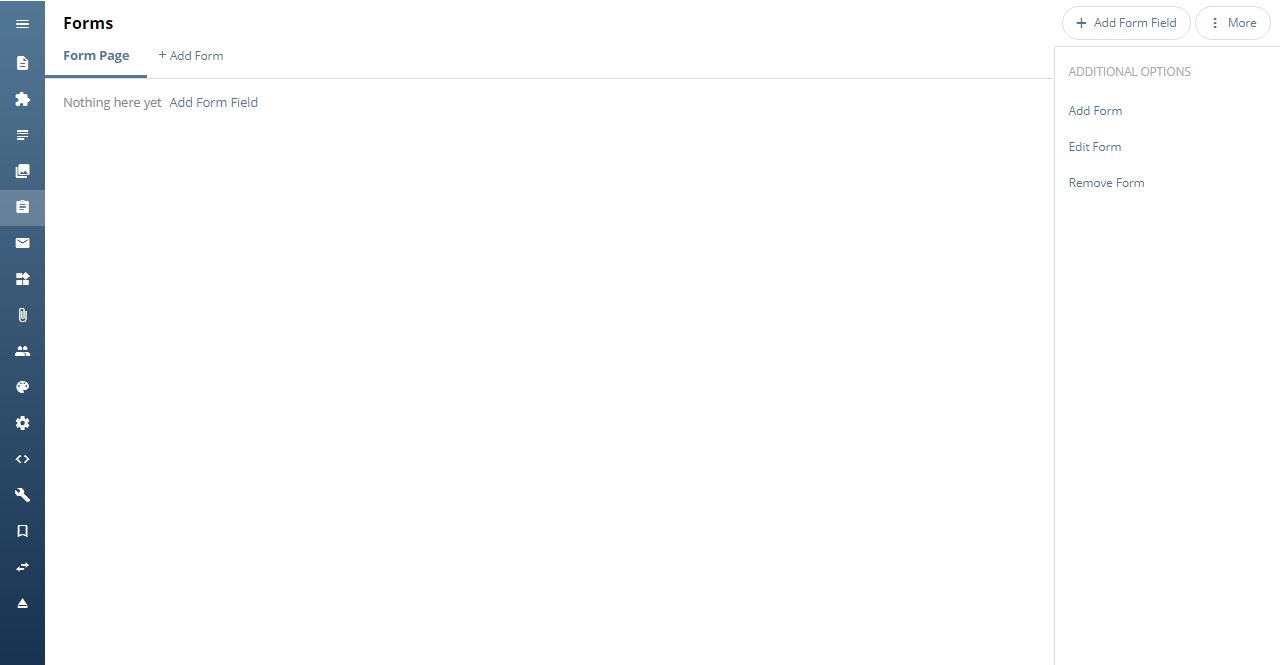
Task: Open the pages document icon in sidebar
Action: click(x=22, y=63)
